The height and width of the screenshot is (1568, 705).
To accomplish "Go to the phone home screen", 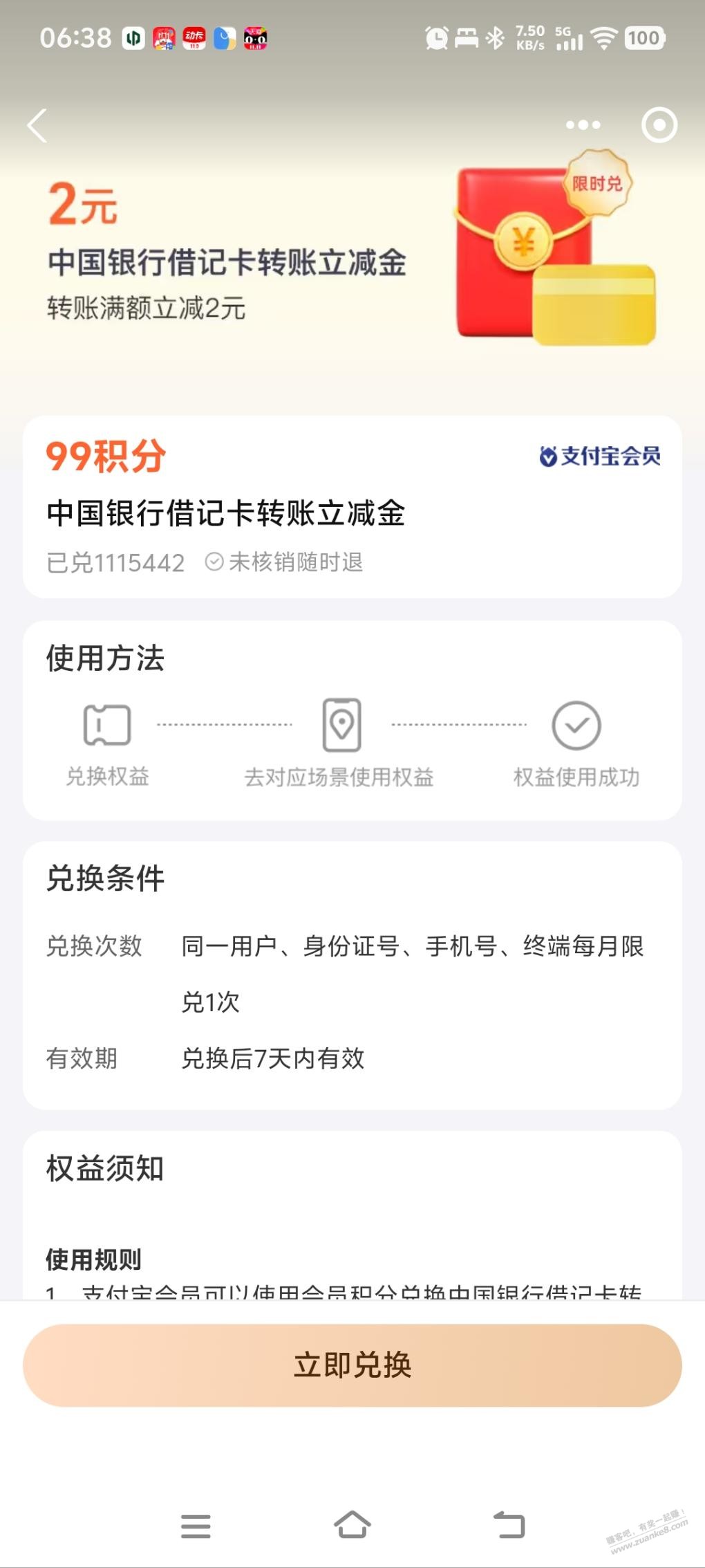I will tap(352, 1524).
